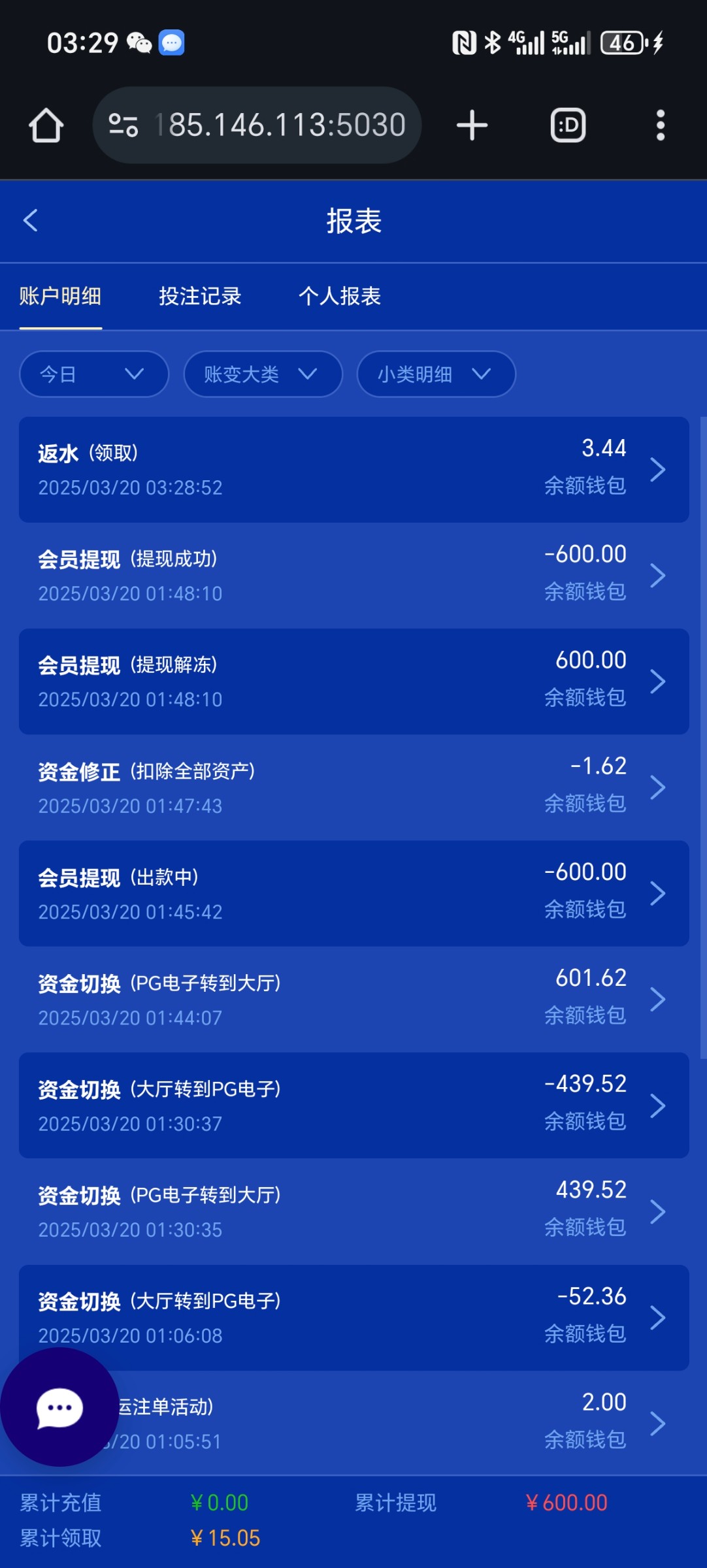The image size is (707, 1568).
Task: Expand the 小类明细 filter dropdown
Action: [436, 374]
